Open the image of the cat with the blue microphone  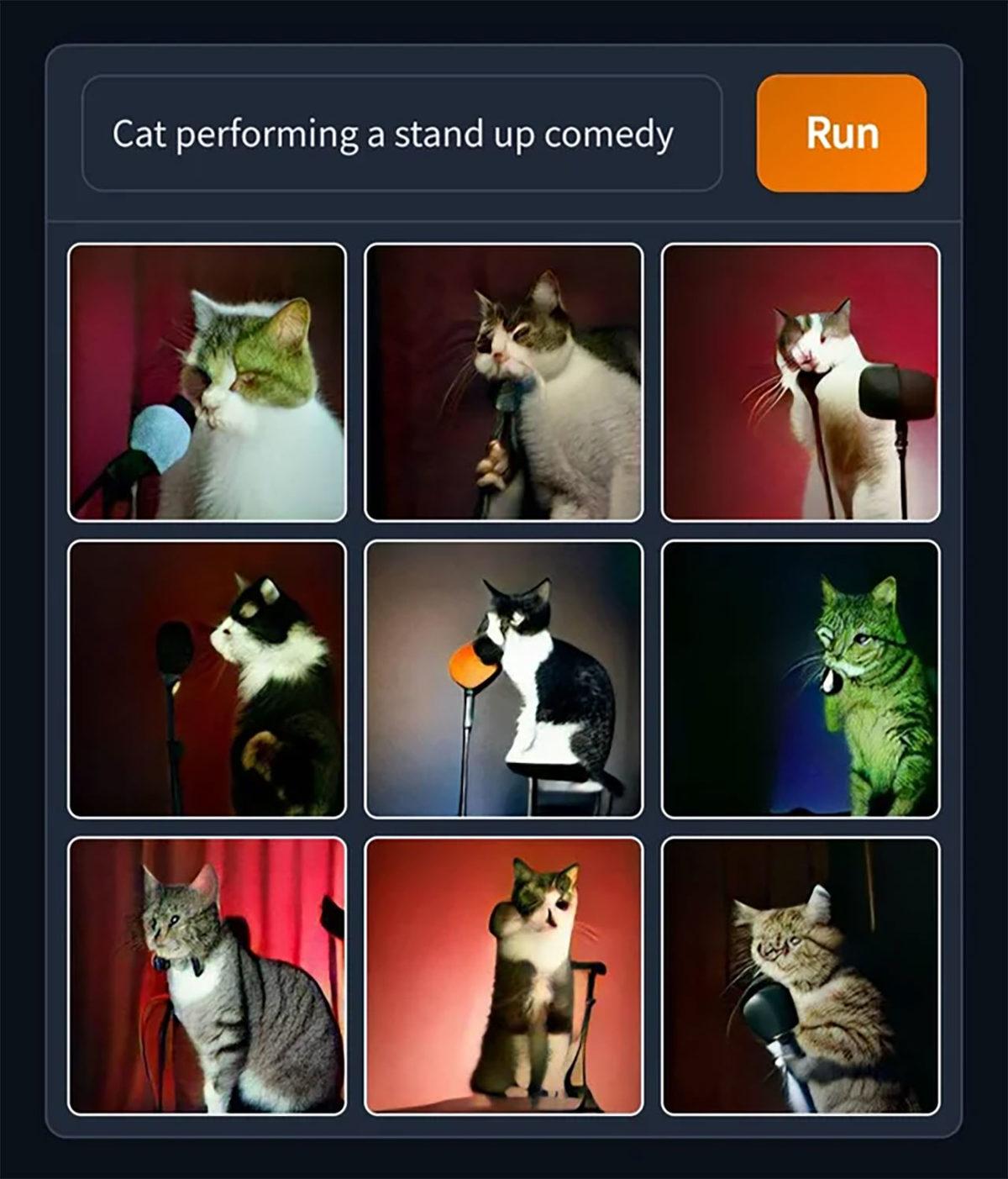click(207, 382)
